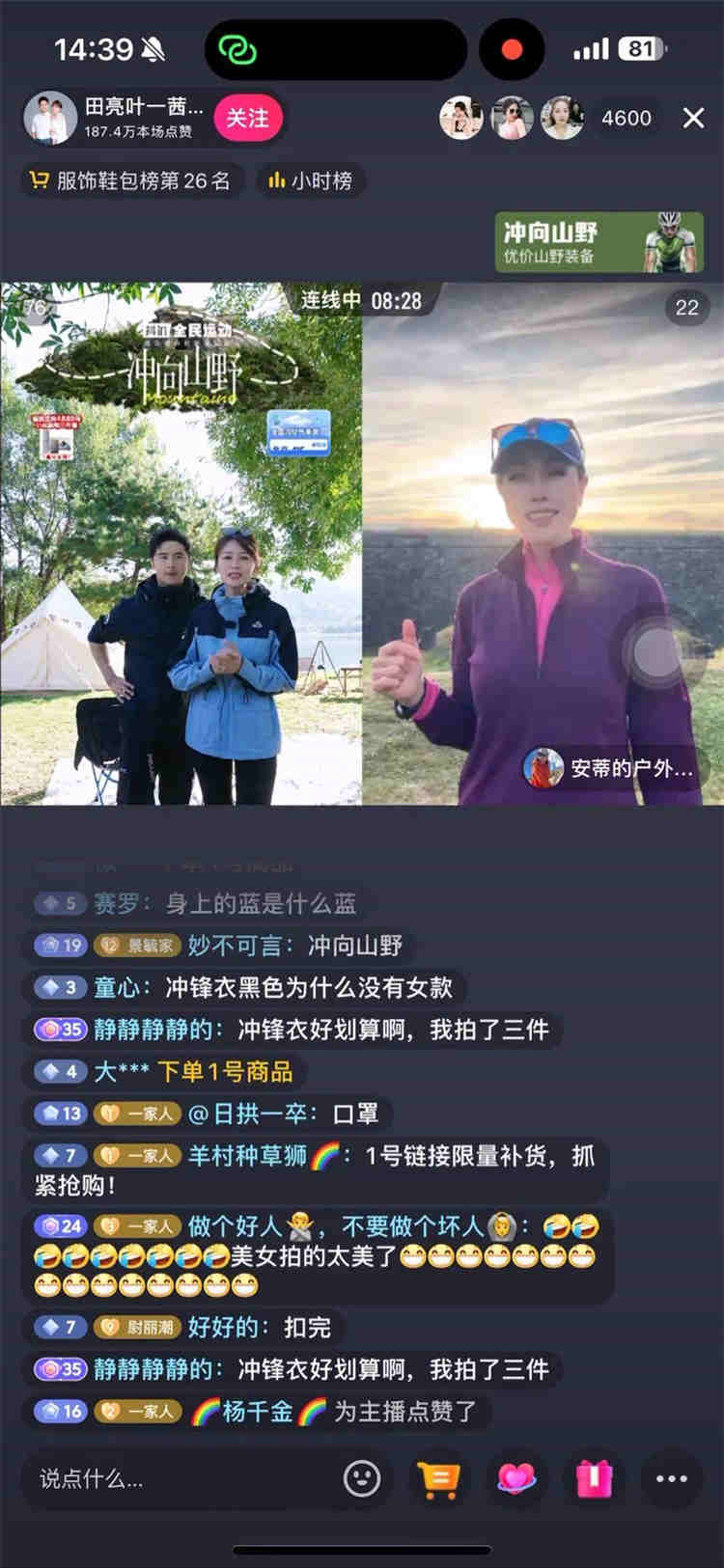Open the more options menu
The height and width of the screenshot is (1568, 724).
pos(671,1478)
